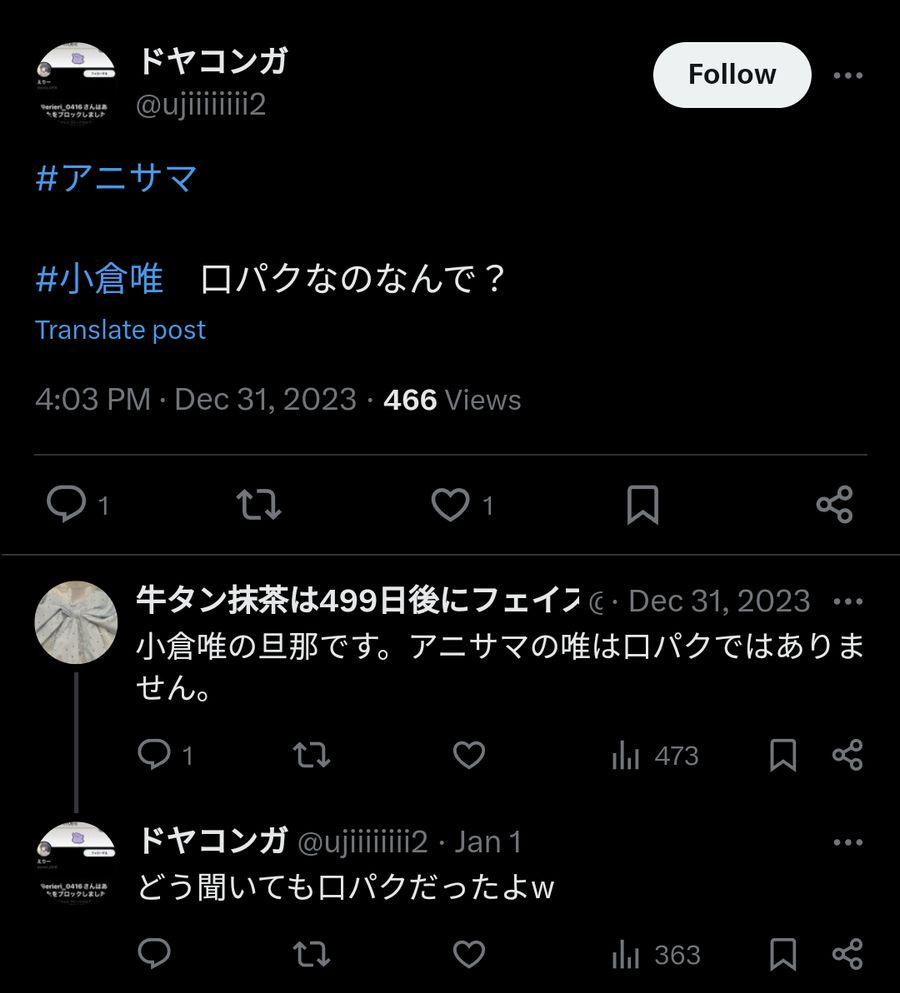Open the overflow menu on the main post
The height and width of the screenshot is (993, 900).
pos(848,75)
